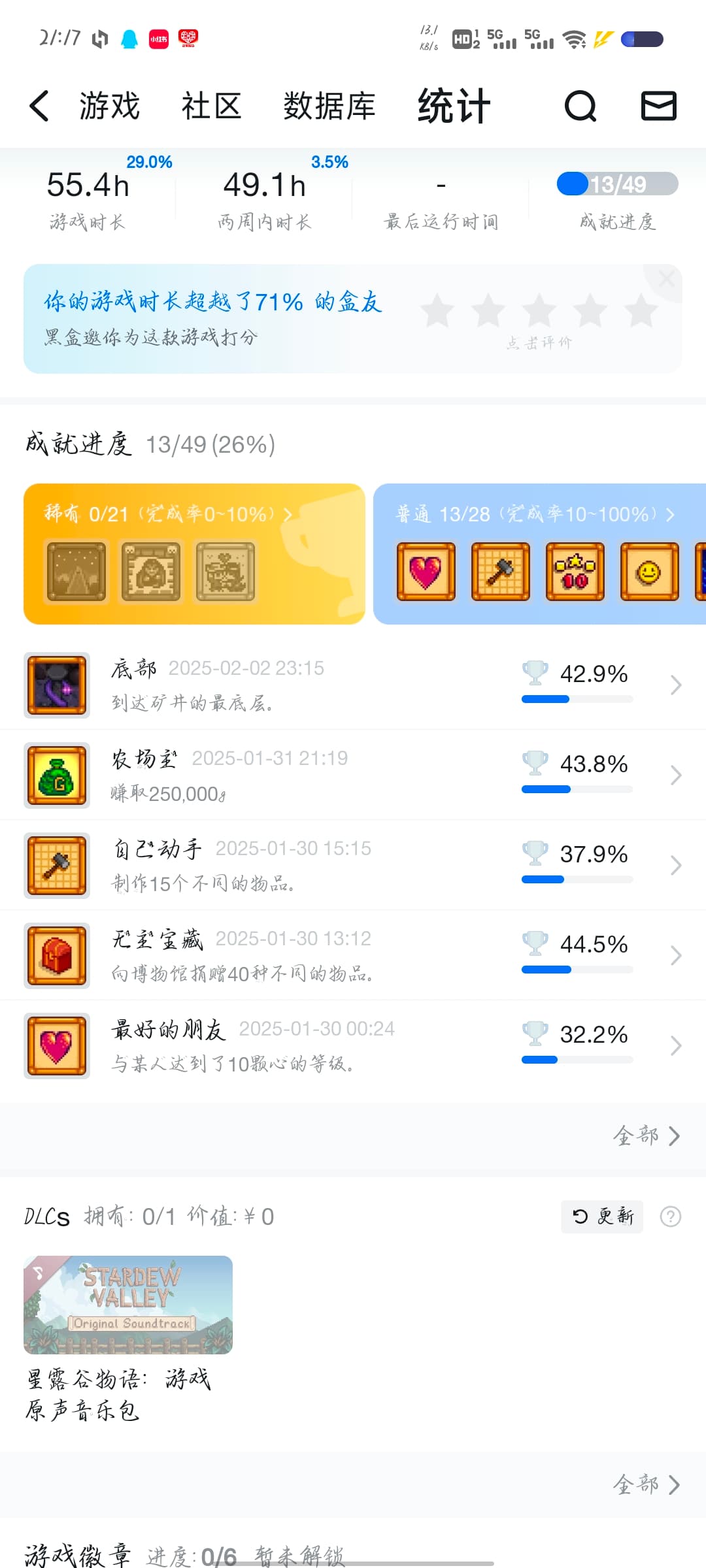Switch to the 数据库 tab

pyautogui.click(x=329, y=106)
